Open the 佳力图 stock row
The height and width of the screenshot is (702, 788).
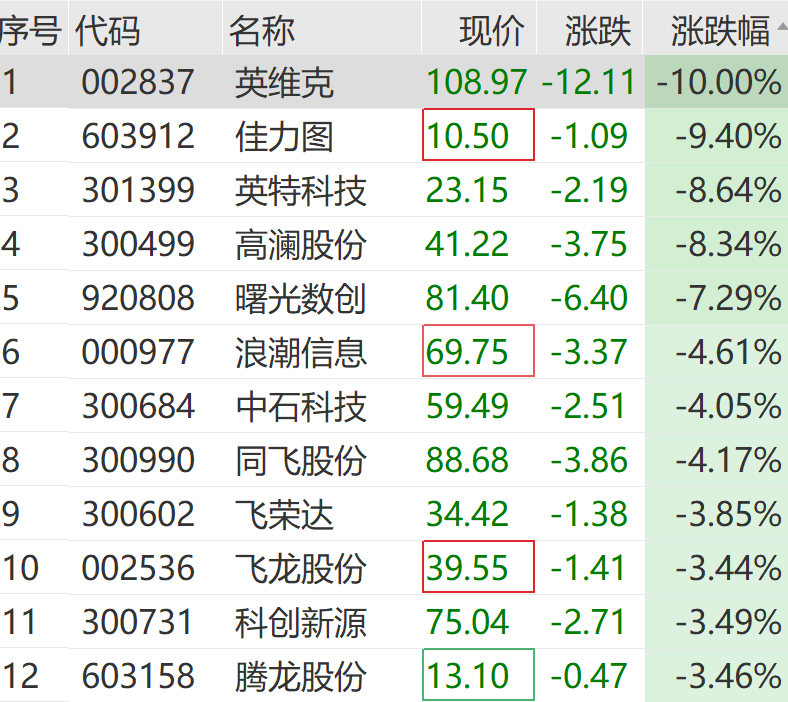point(284,136)
